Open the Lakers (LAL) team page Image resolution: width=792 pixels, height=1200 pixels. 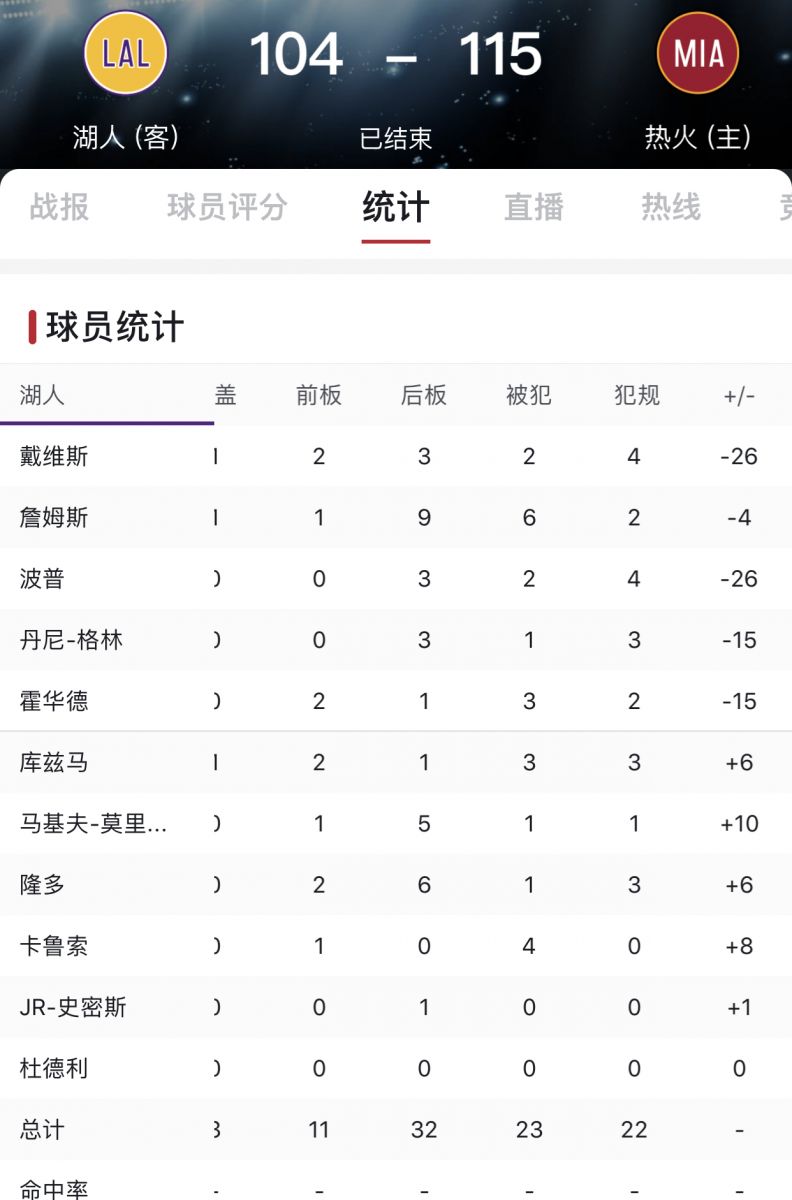pos(126,54)
